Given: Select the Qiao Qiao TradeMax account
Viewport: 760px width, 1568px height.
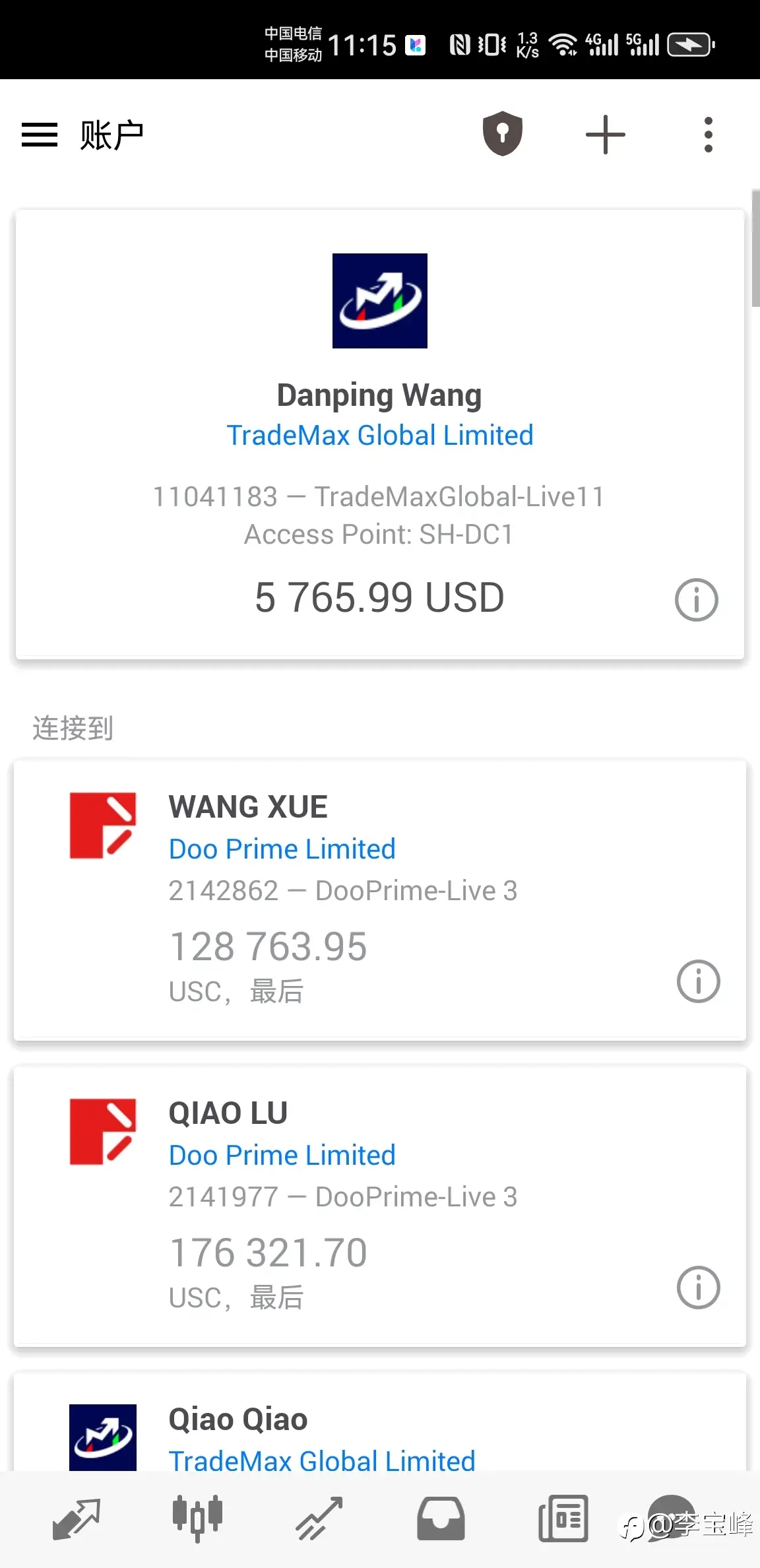Looking at the screenshot, I should (380, 1421).
